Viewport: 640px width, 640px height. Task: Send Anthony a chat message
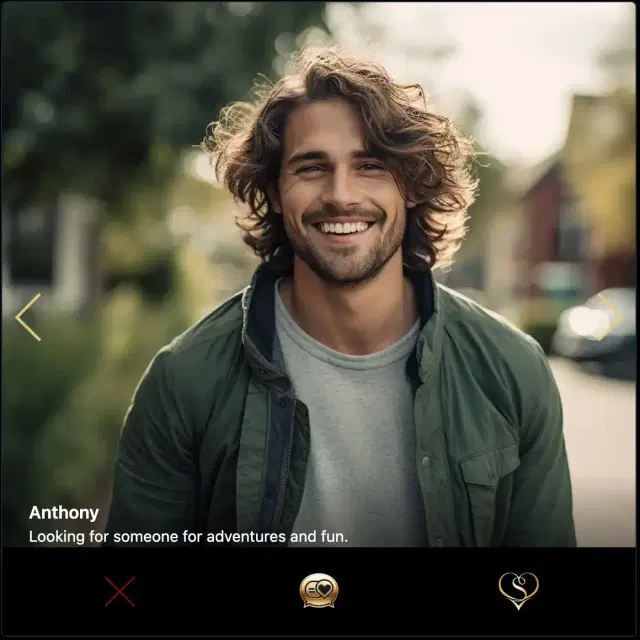point(319,590)
